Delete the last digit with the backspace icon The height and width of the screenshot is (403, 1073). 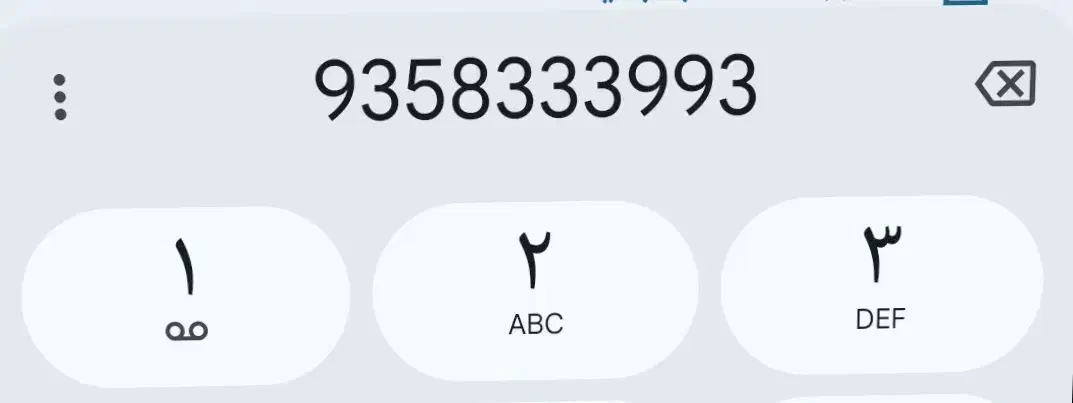[1006, 85]
